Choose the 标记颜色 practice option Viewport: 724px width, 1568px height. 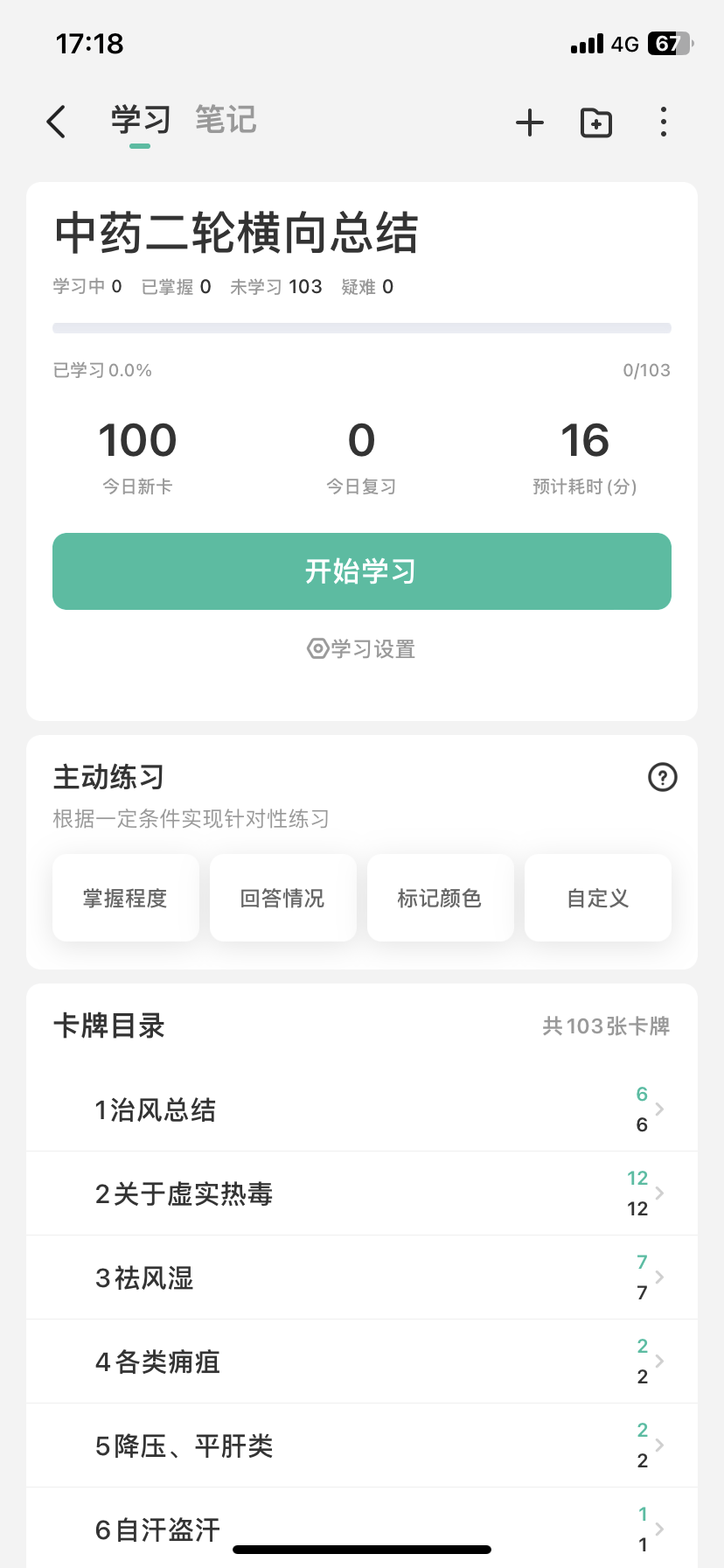pos(441,898)
